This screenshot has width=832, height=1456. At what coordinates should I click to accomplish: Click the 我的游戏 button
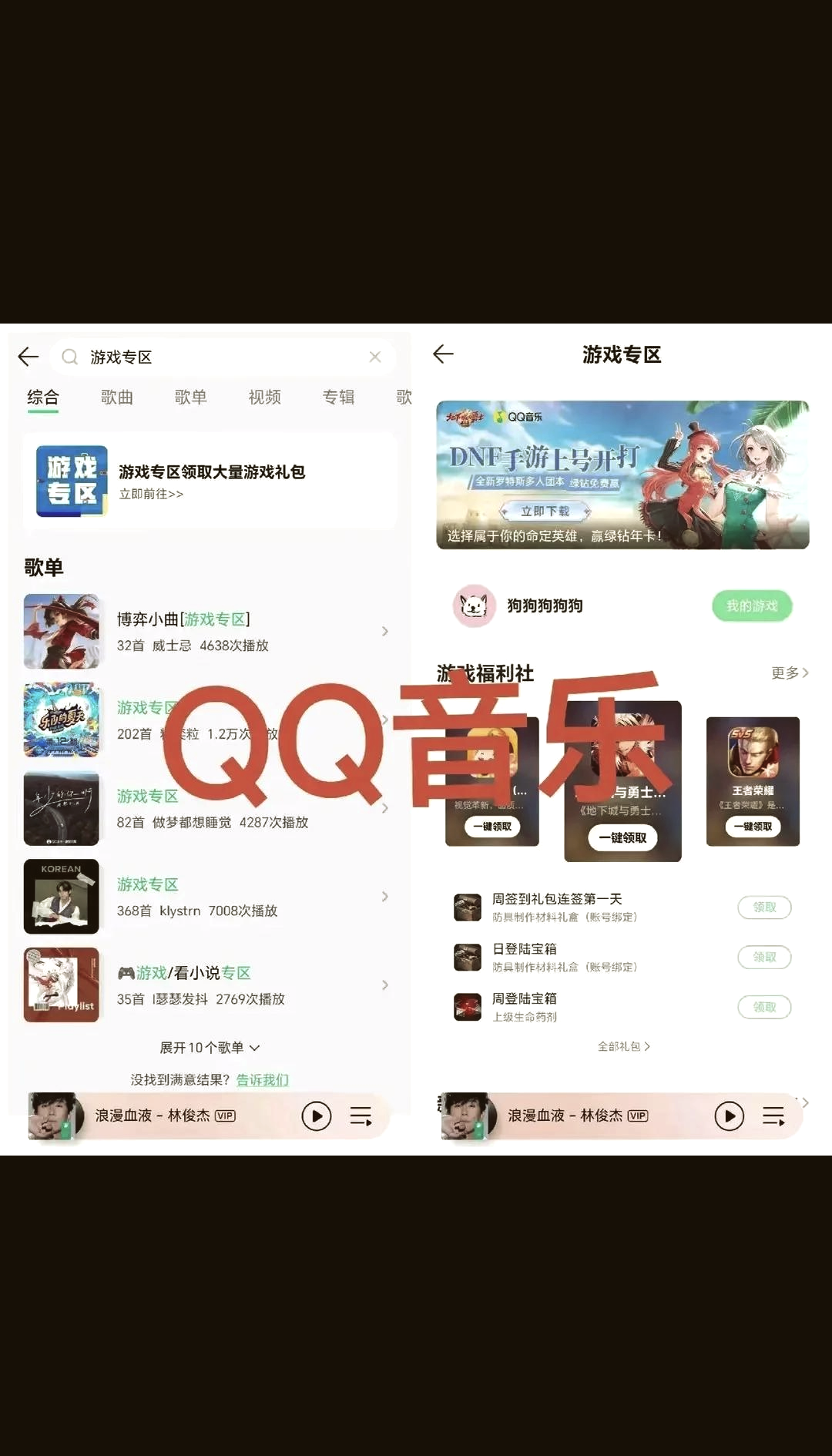click(752, 606)
